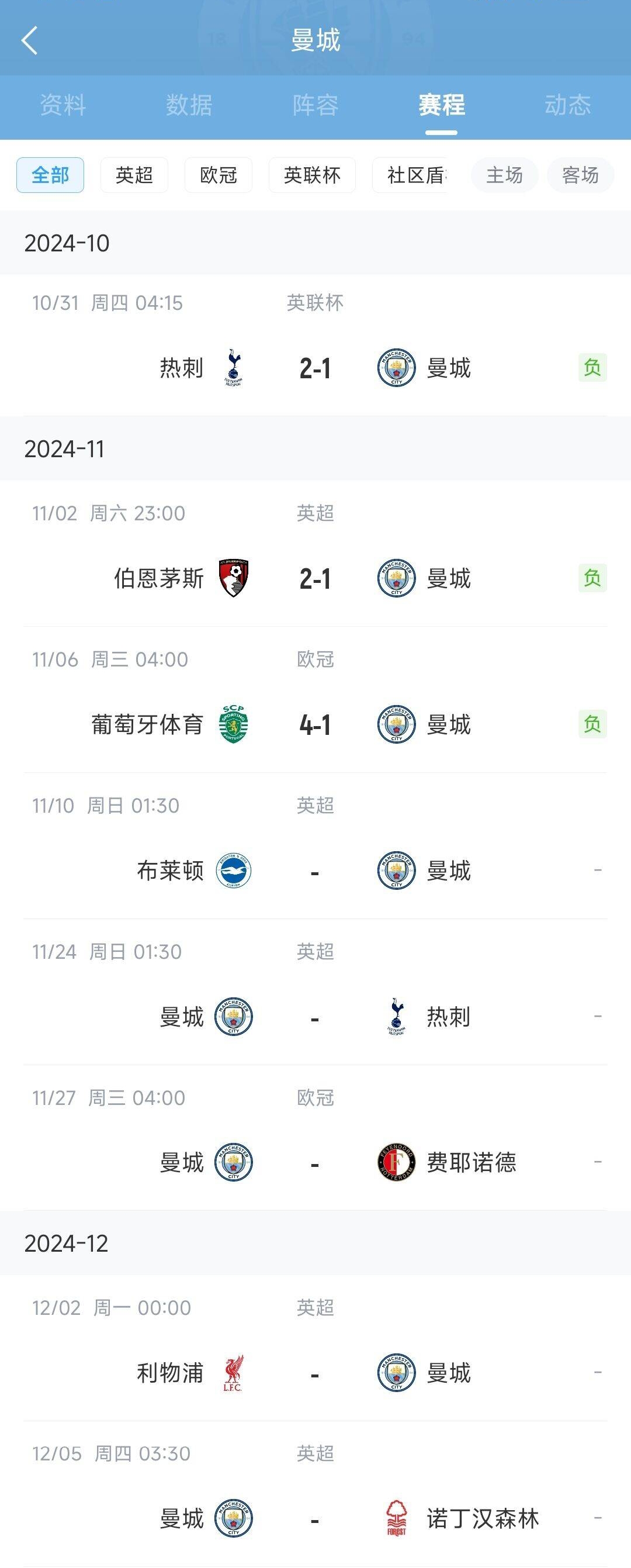The height and width of the screenshot is (1568, 631).
Task: Open the 伯恩茅斯 vs 曼城 match
Action: pos(315,578)
